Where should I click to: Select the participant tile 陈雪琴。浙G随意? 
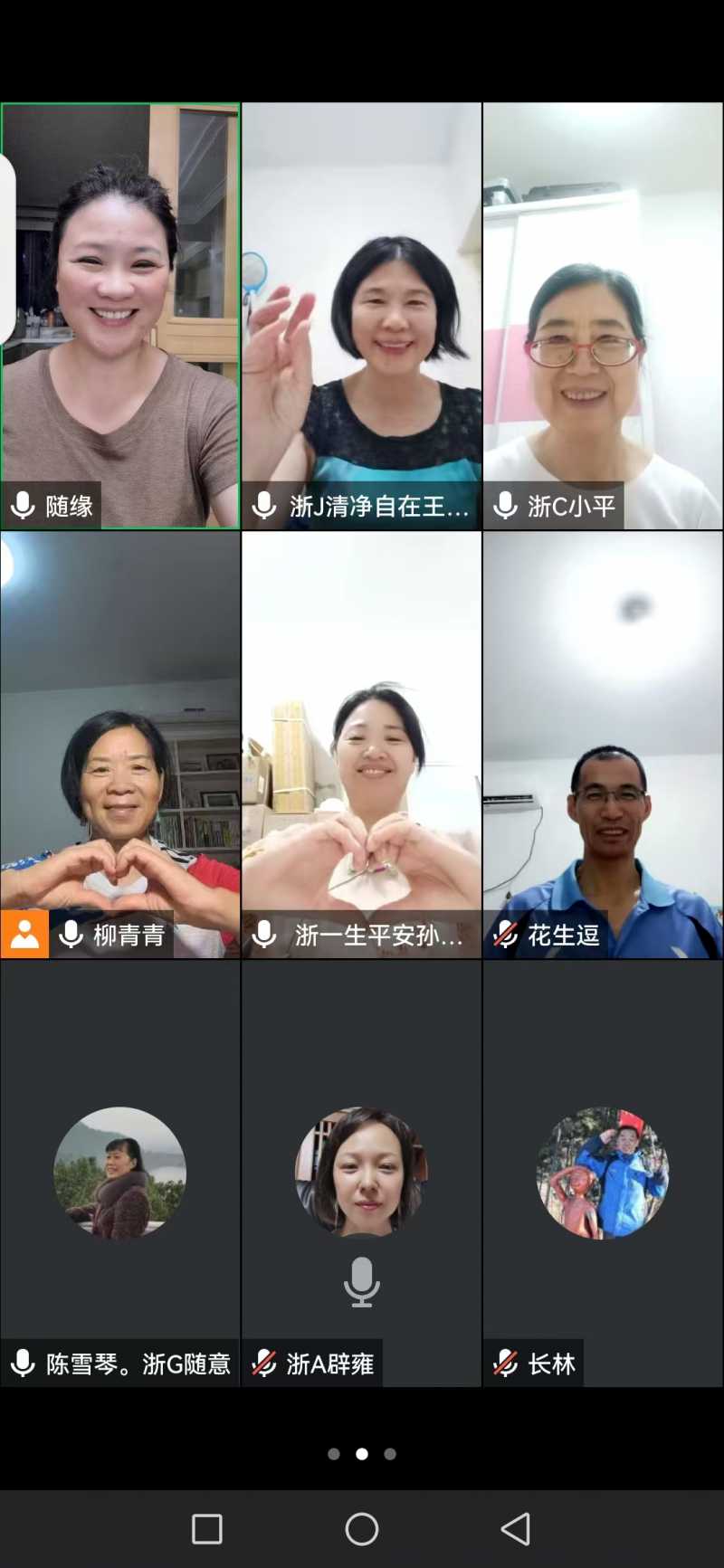coord(120,1173)
